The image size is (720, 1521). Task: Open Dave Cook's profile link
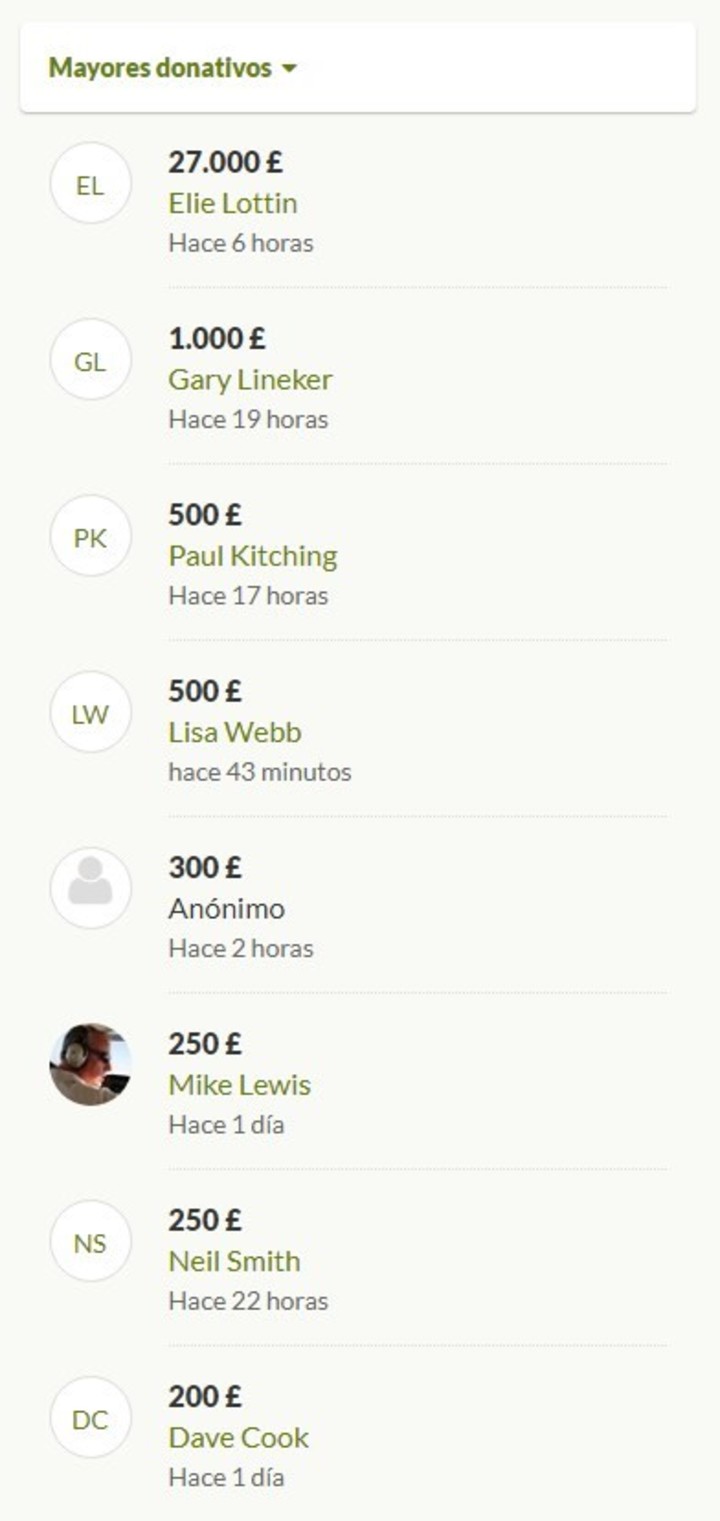coord(238,1437)
